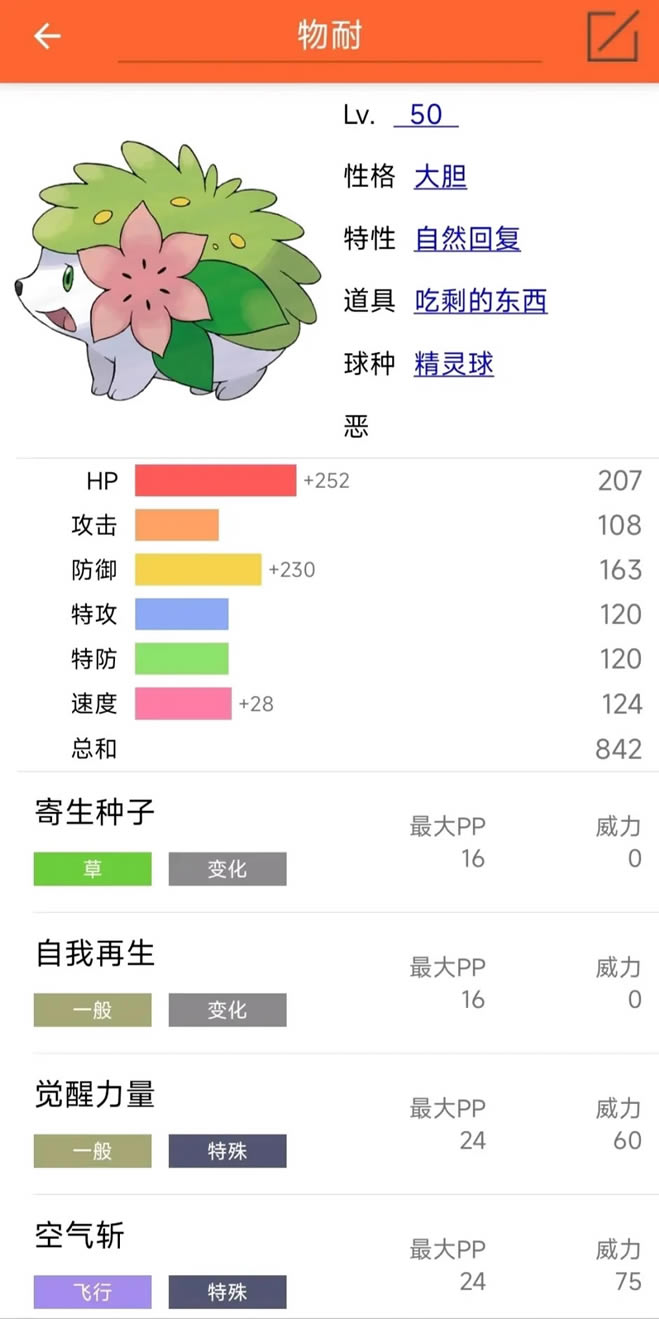Image resolution: width=659 pixels, height=1319 pixels.
Task: Change the held item 吃剩的东西
Action: (480, 301)
